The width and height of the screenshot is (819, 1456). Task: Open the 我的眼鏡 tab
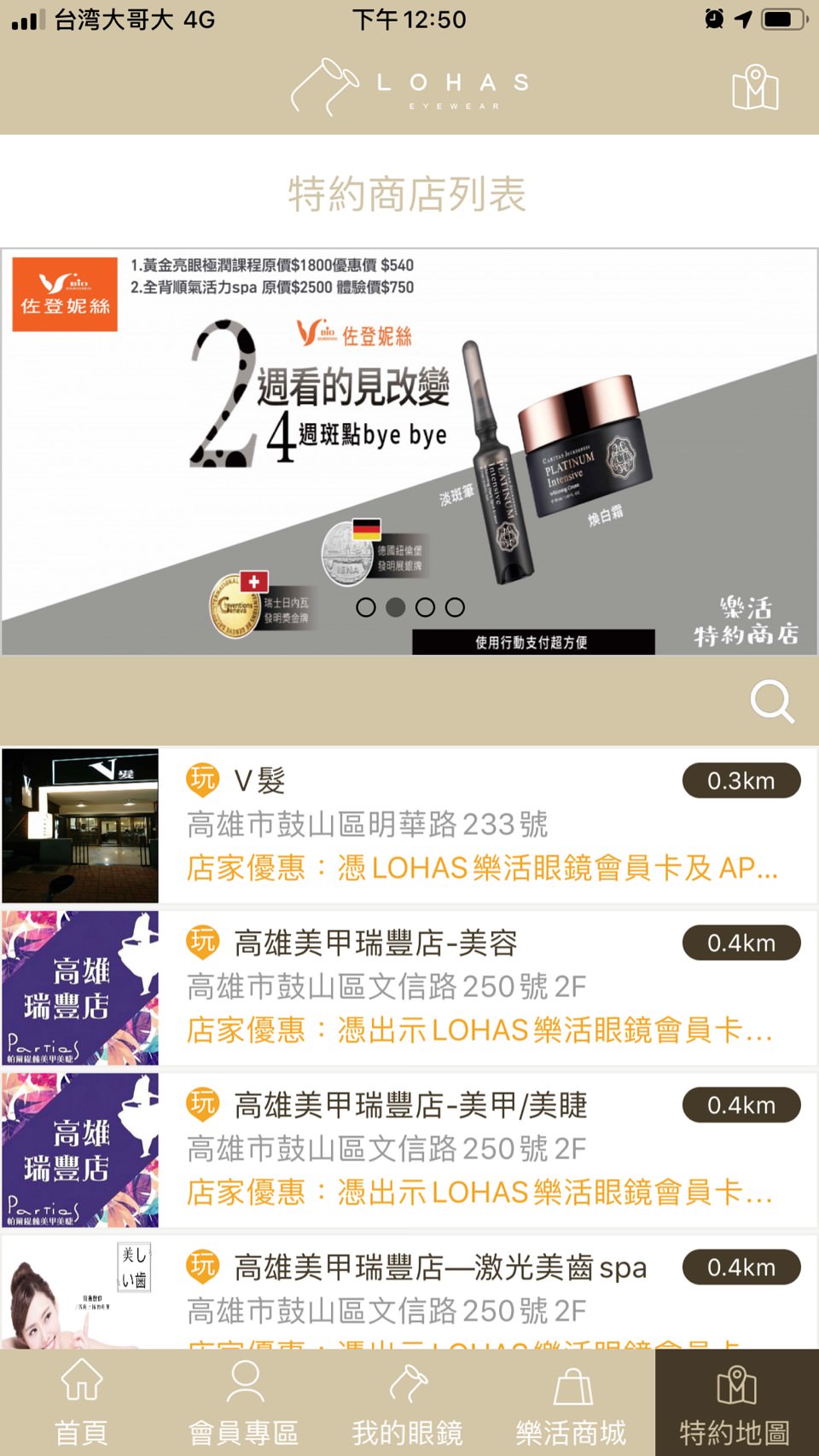point(408,1403)
